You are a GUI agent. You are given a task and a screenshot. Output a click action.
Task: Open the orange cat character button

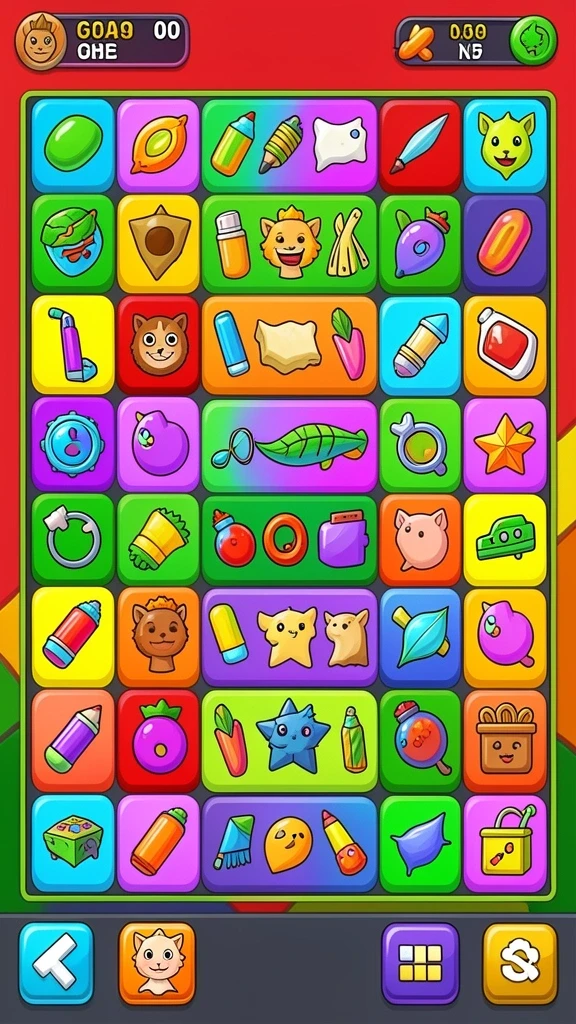pyautogui.click(x=157, y=963)
